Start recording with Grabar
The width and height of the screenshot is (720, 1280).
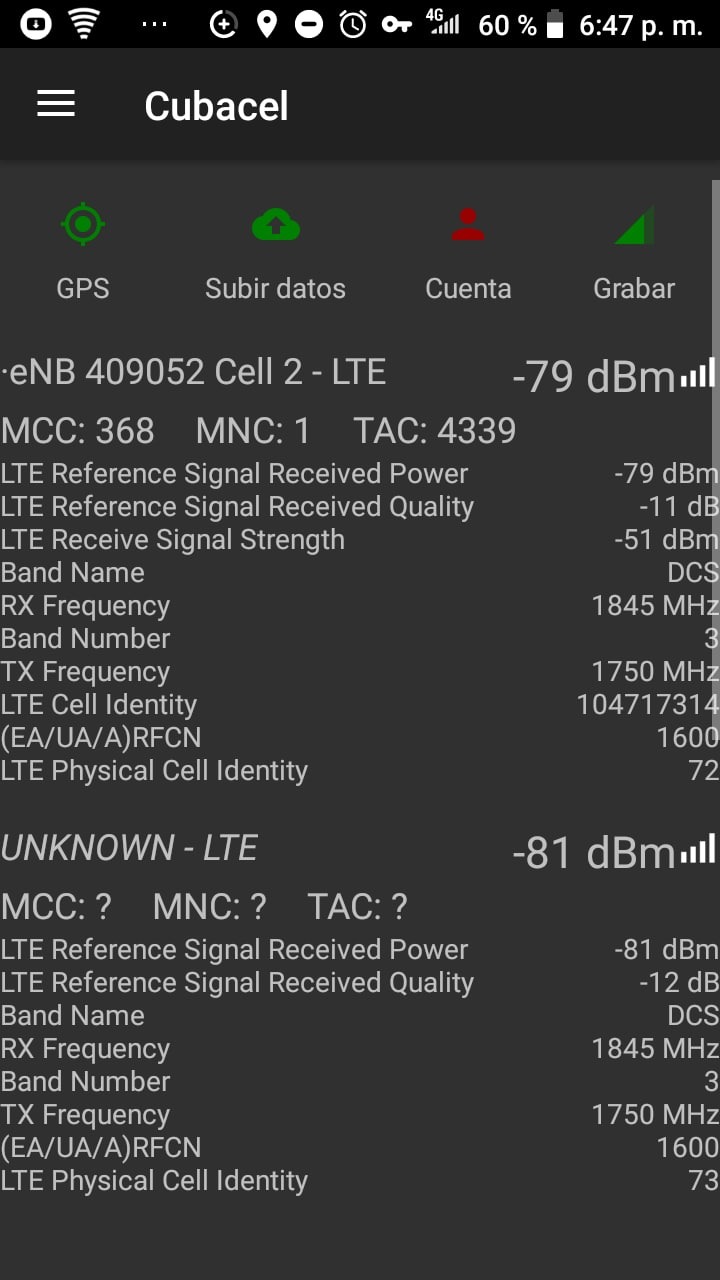pyautogui.click(x=634, y=249)
